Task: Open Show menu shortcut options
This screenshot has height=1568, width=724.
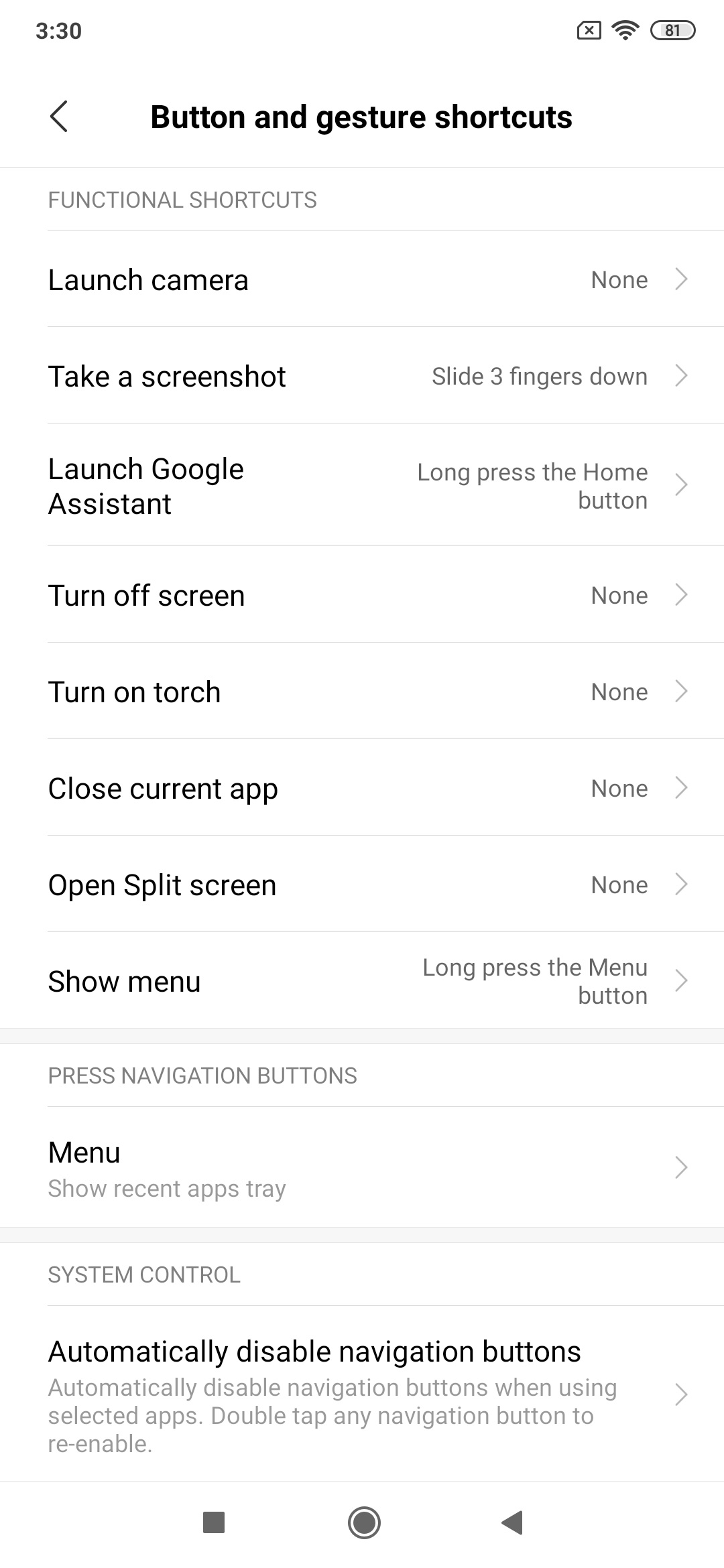Action: click(x=362, y=981)
